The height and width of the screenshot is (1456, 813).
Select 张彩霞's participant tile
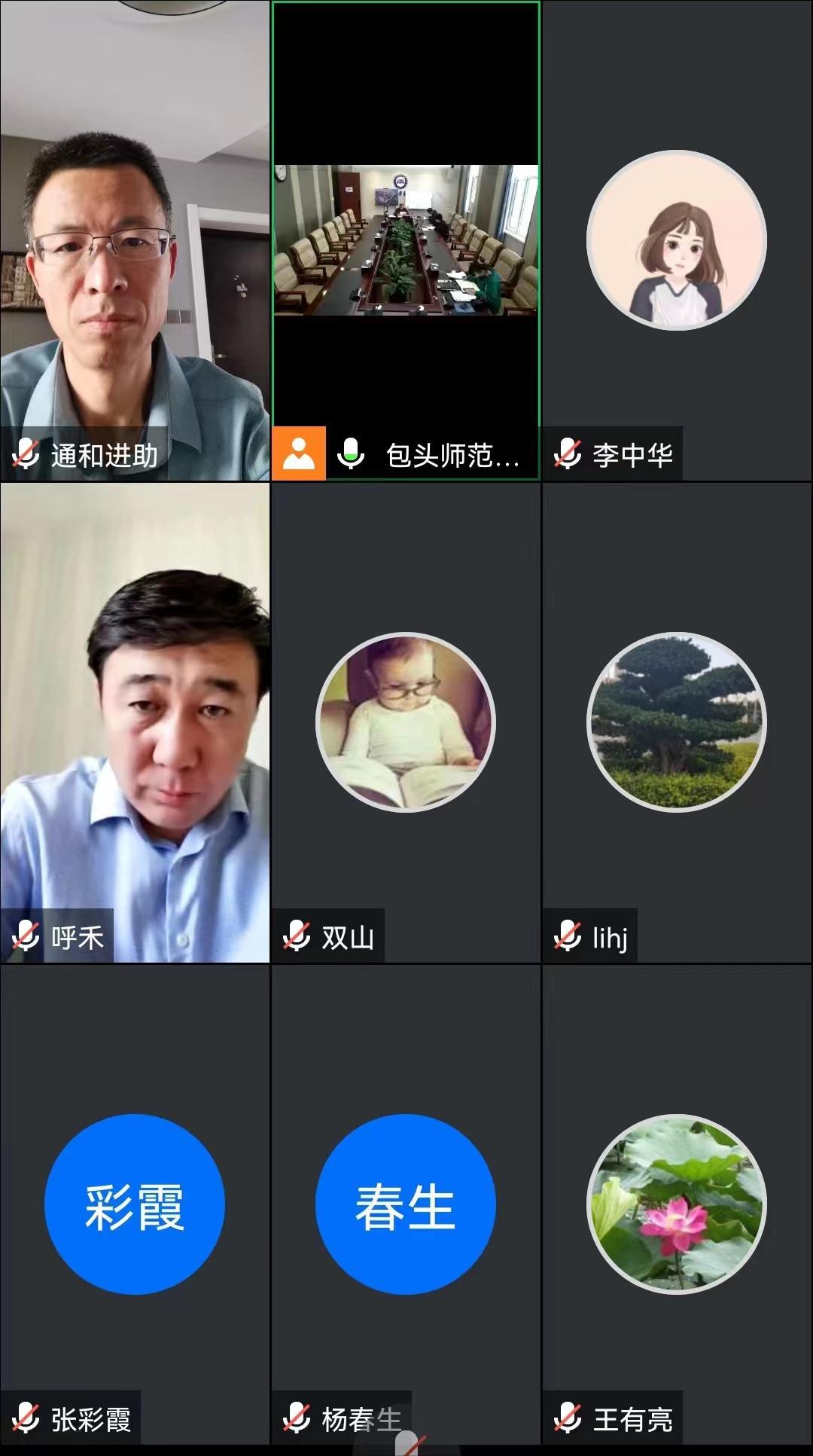135,1204
